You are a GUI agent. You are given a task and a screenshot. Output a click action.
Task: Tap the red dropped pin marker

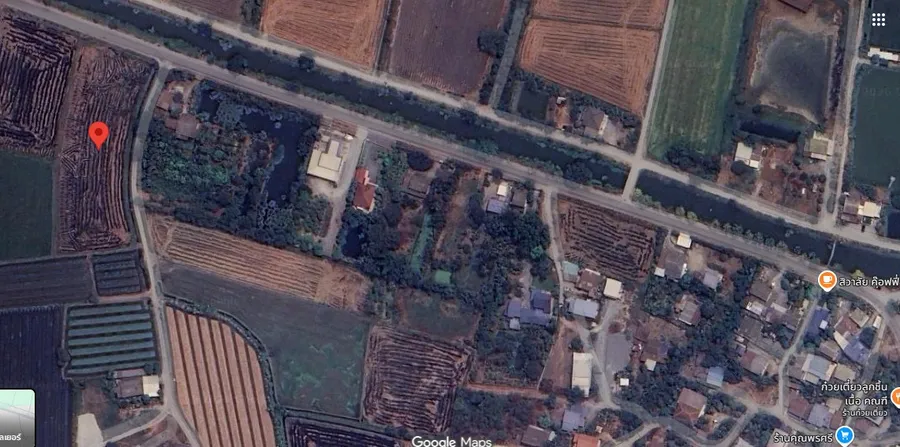point(98,135)
